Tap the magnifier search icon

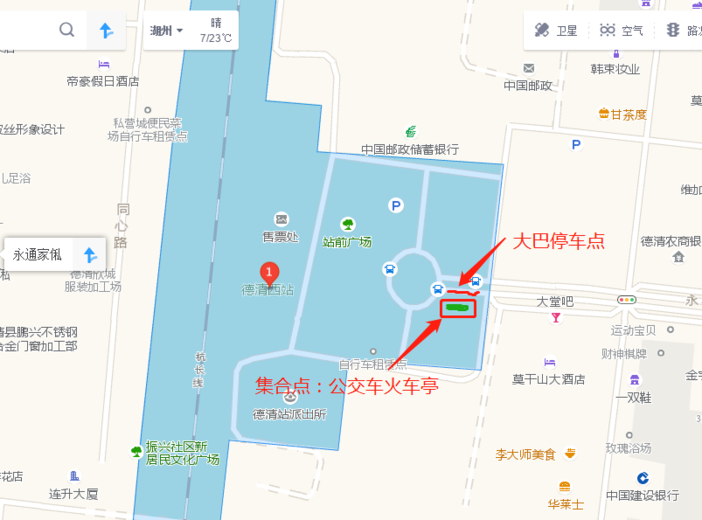pyautogui.click(x=67, y=30)
